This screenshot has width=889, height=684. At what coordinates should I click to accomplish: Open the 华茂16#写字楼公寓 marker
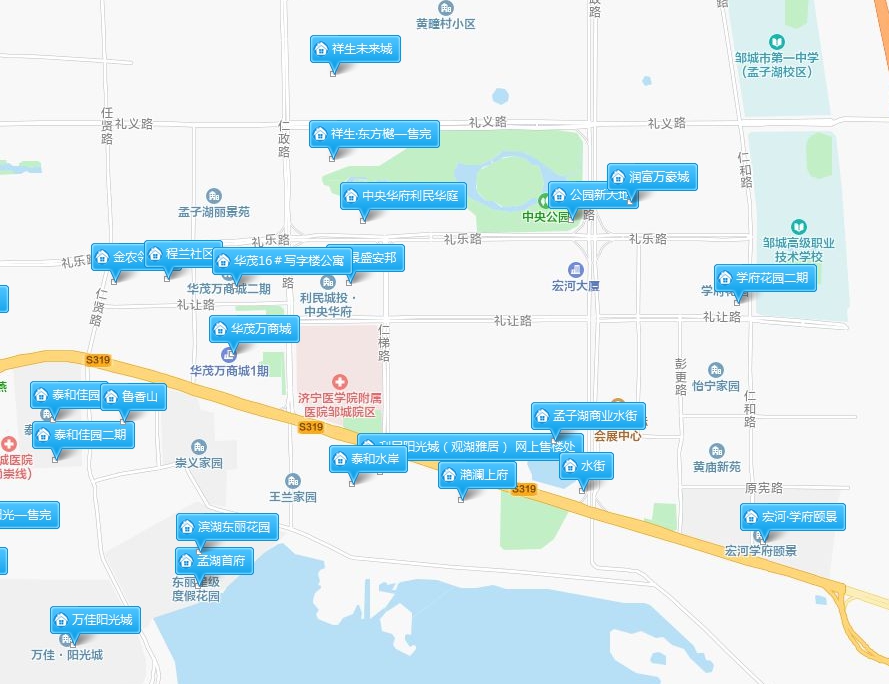(x=280, y=262)
